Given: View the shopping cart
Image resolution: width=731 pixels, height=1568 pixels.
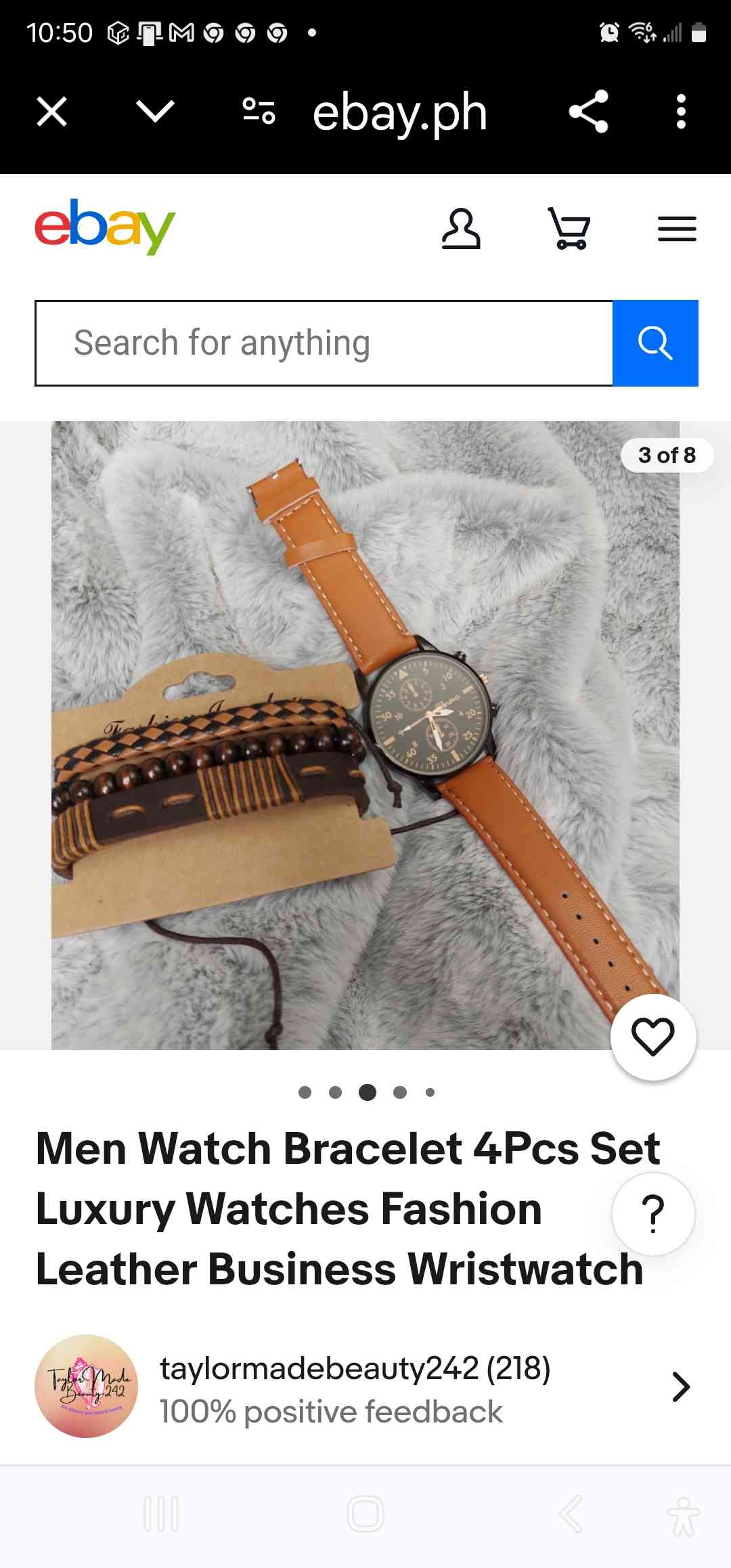Looking at the screenshot, I should [569, 229].
